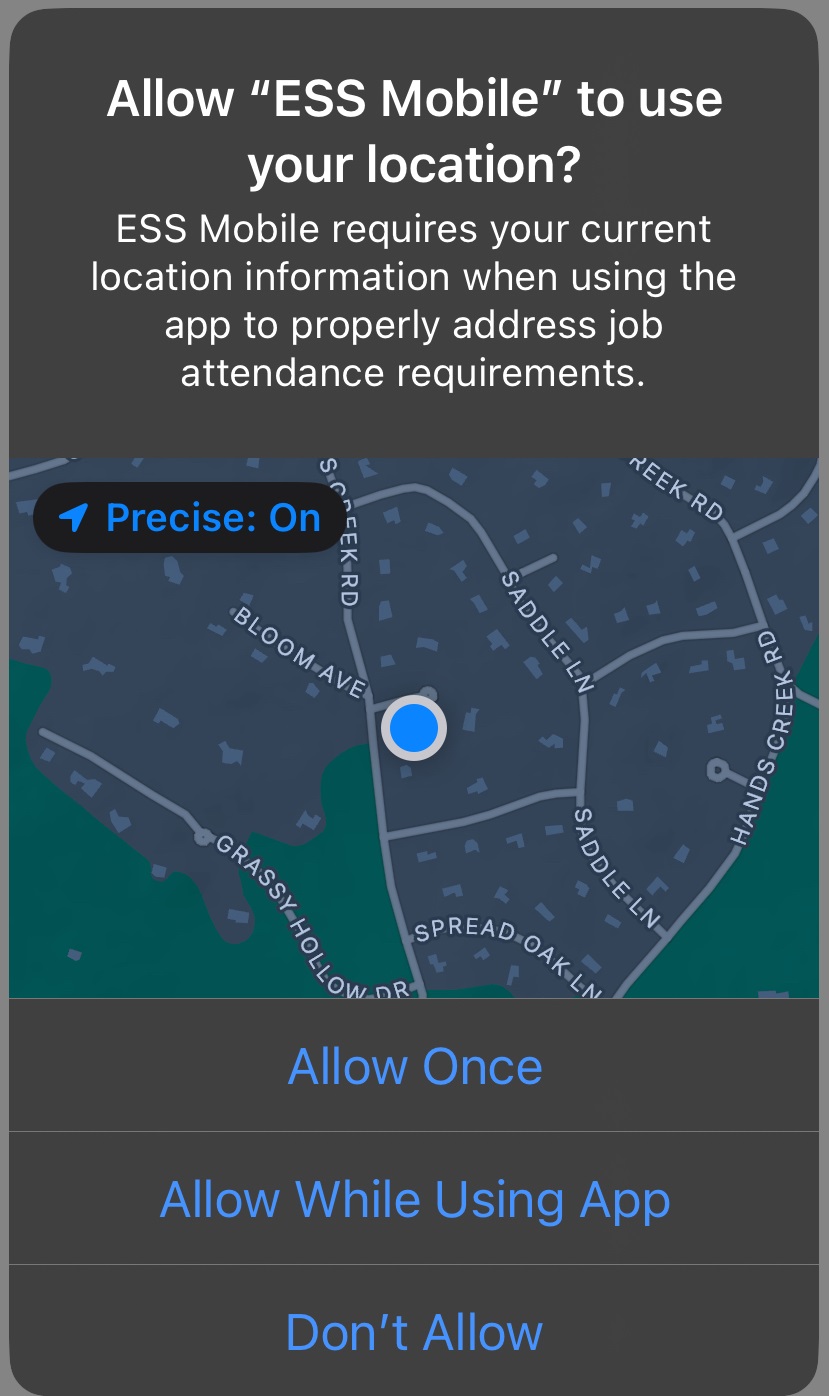Click the dialog title text

414,130
